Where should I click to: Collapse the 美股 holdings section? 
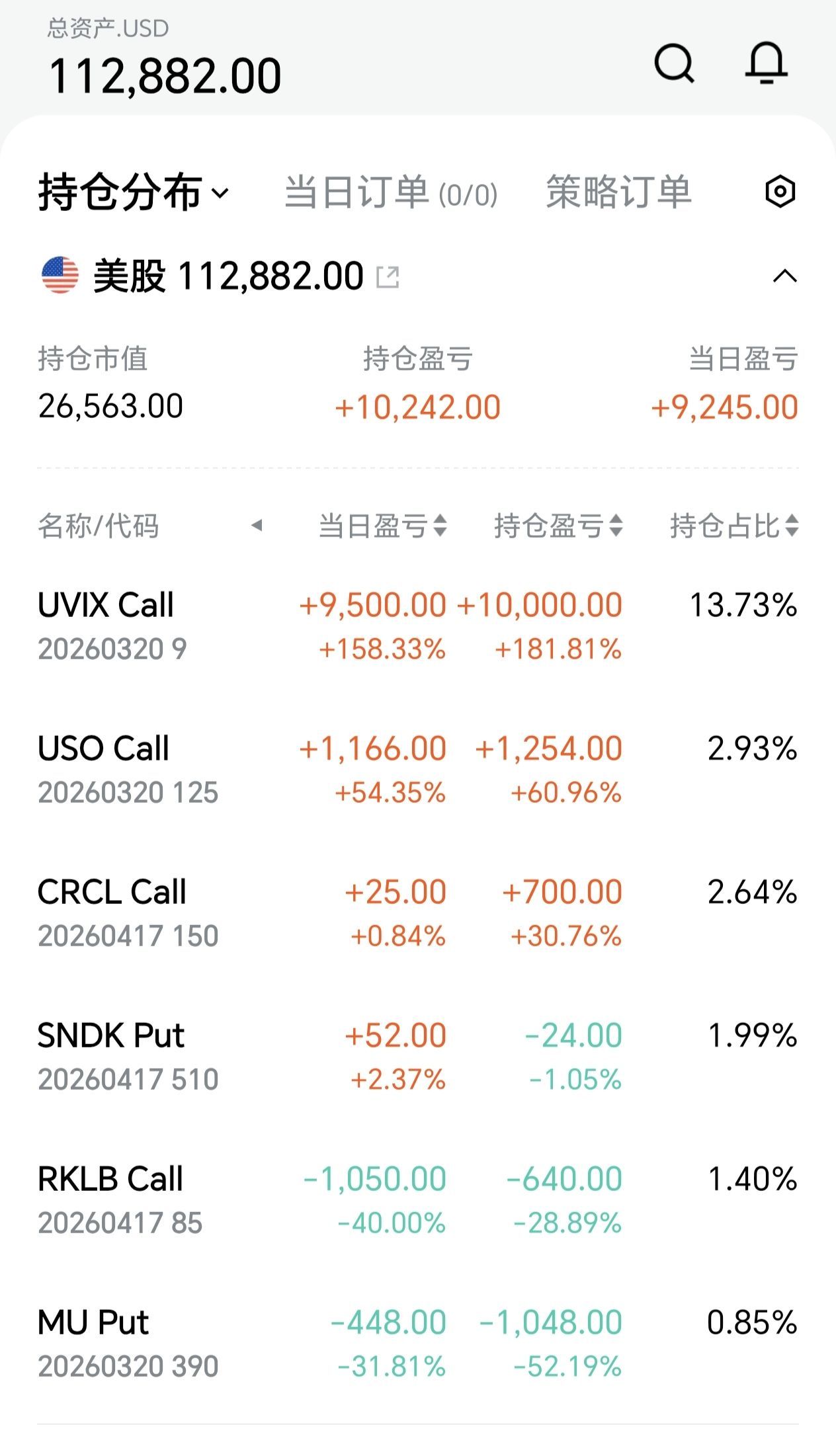784,276
